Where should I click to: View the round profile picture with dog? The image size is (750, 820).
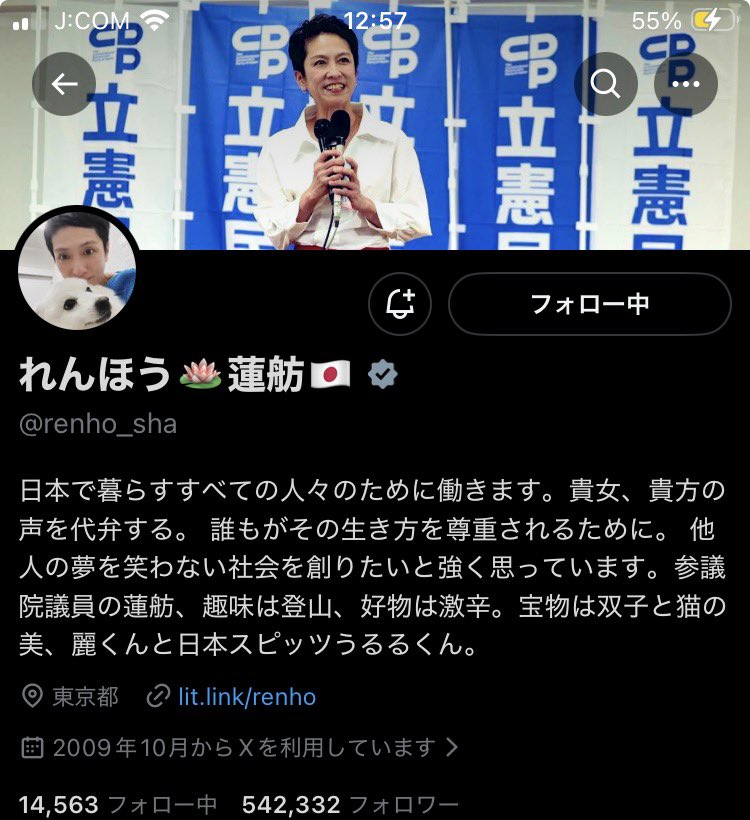[x=78, y=270]
